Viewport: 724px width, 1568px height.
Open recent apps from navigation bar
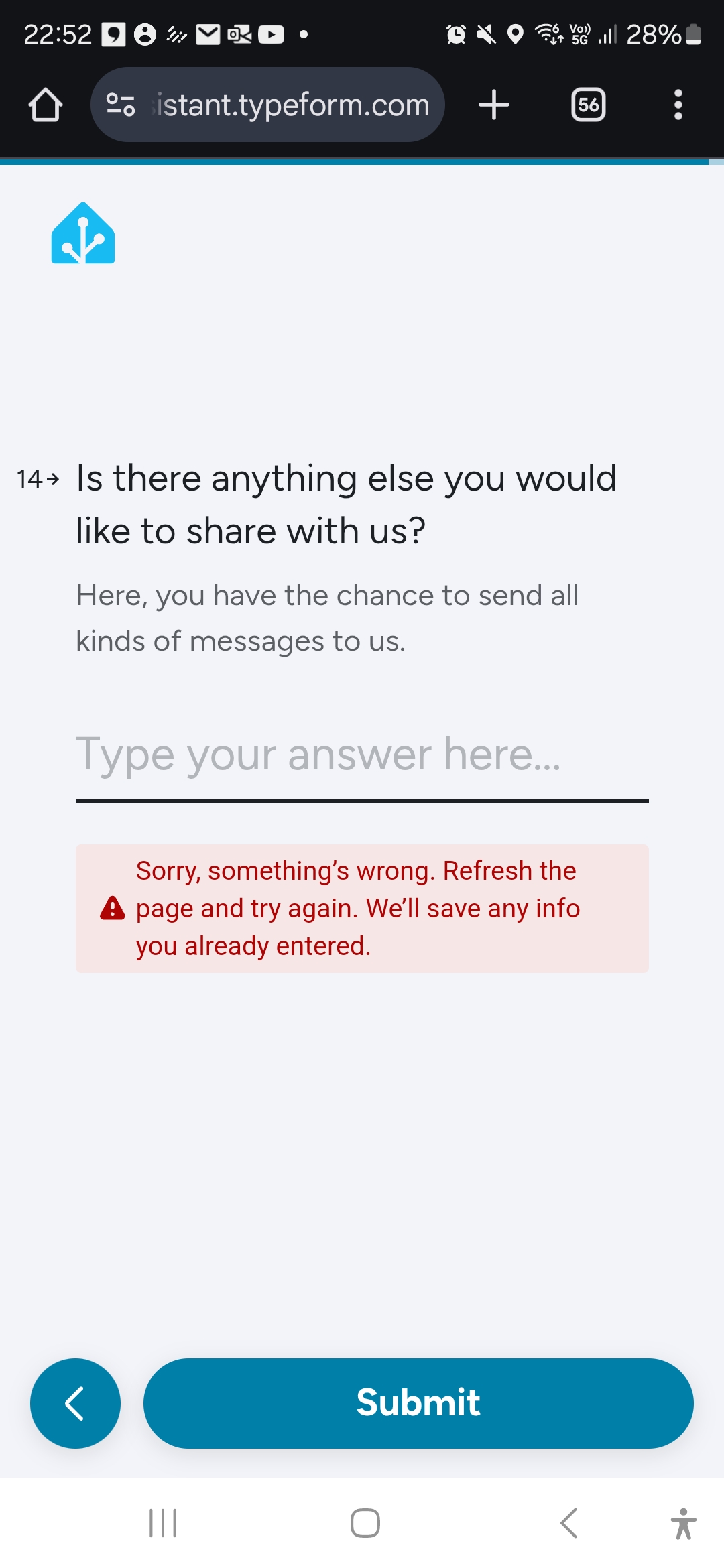[163, 1523]
